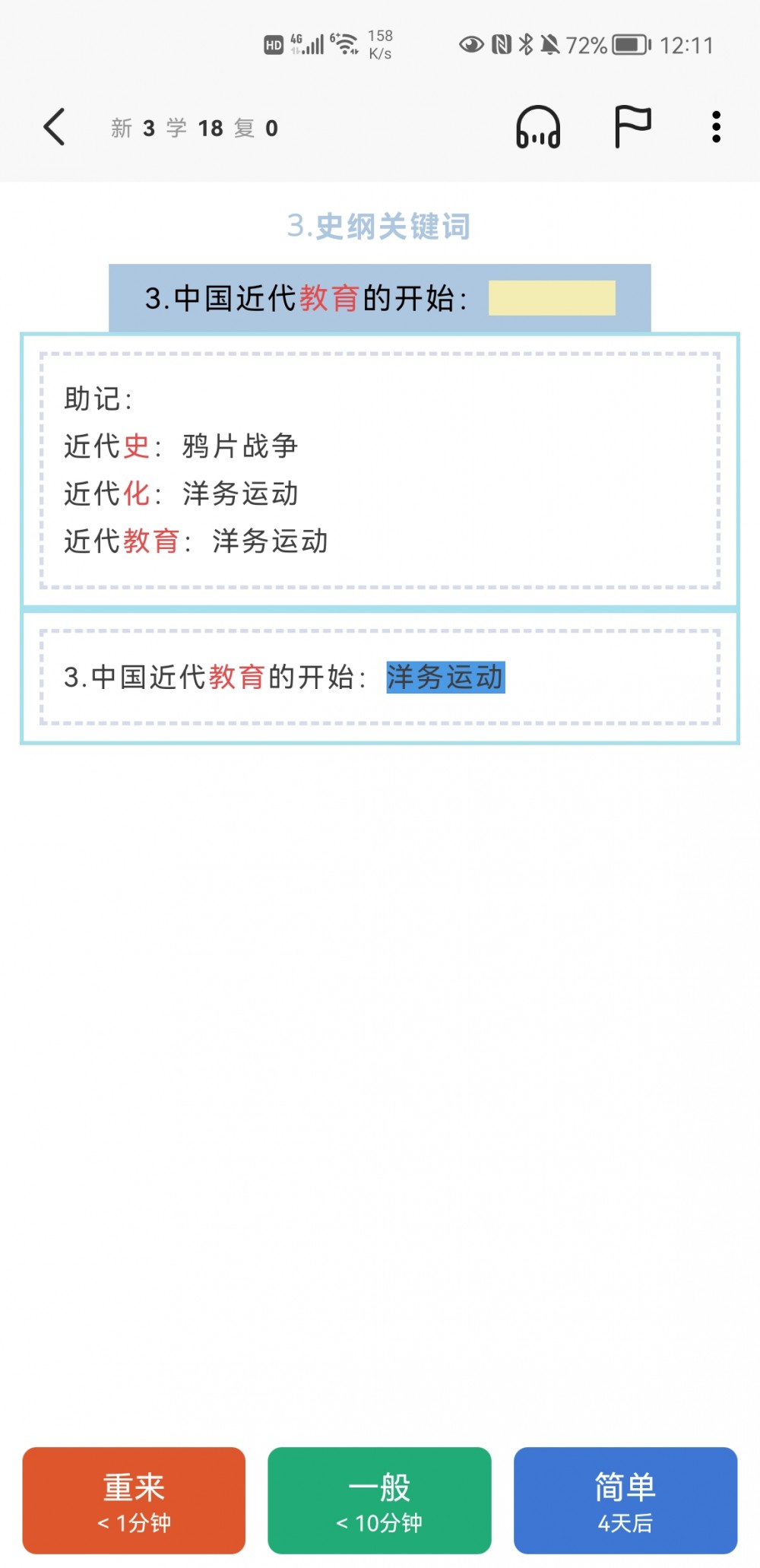Go back using the top-left arrow
Viewport: 760px width, 1568px height.
click(55, 127)
